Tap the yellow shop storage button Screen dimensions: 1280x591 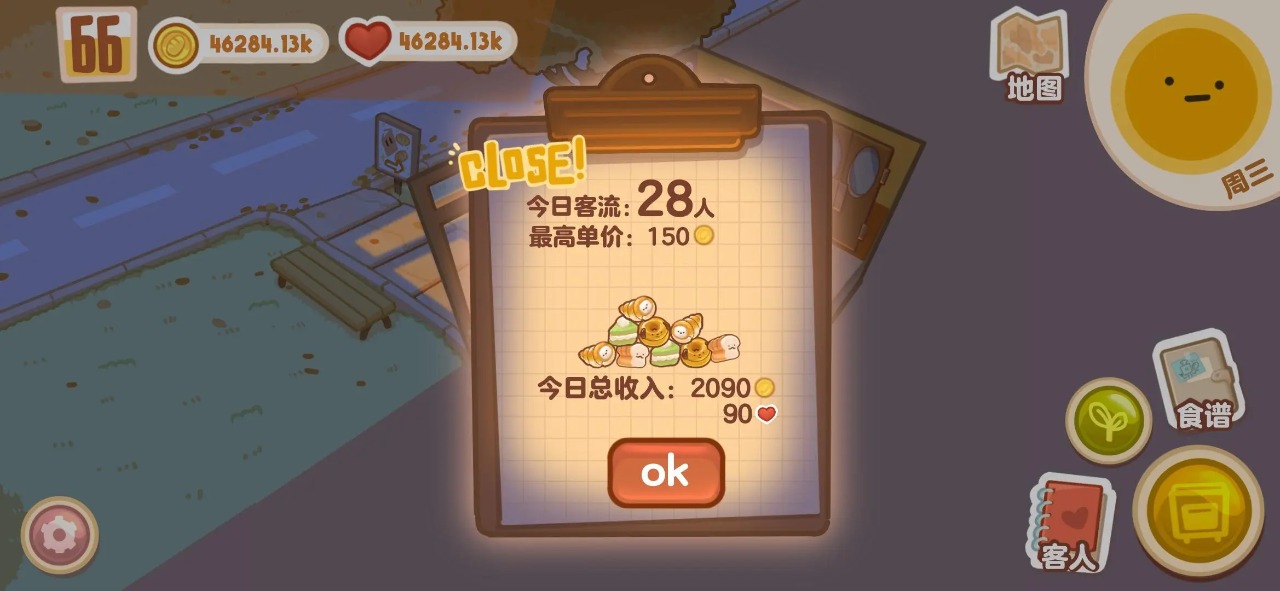1197,511
